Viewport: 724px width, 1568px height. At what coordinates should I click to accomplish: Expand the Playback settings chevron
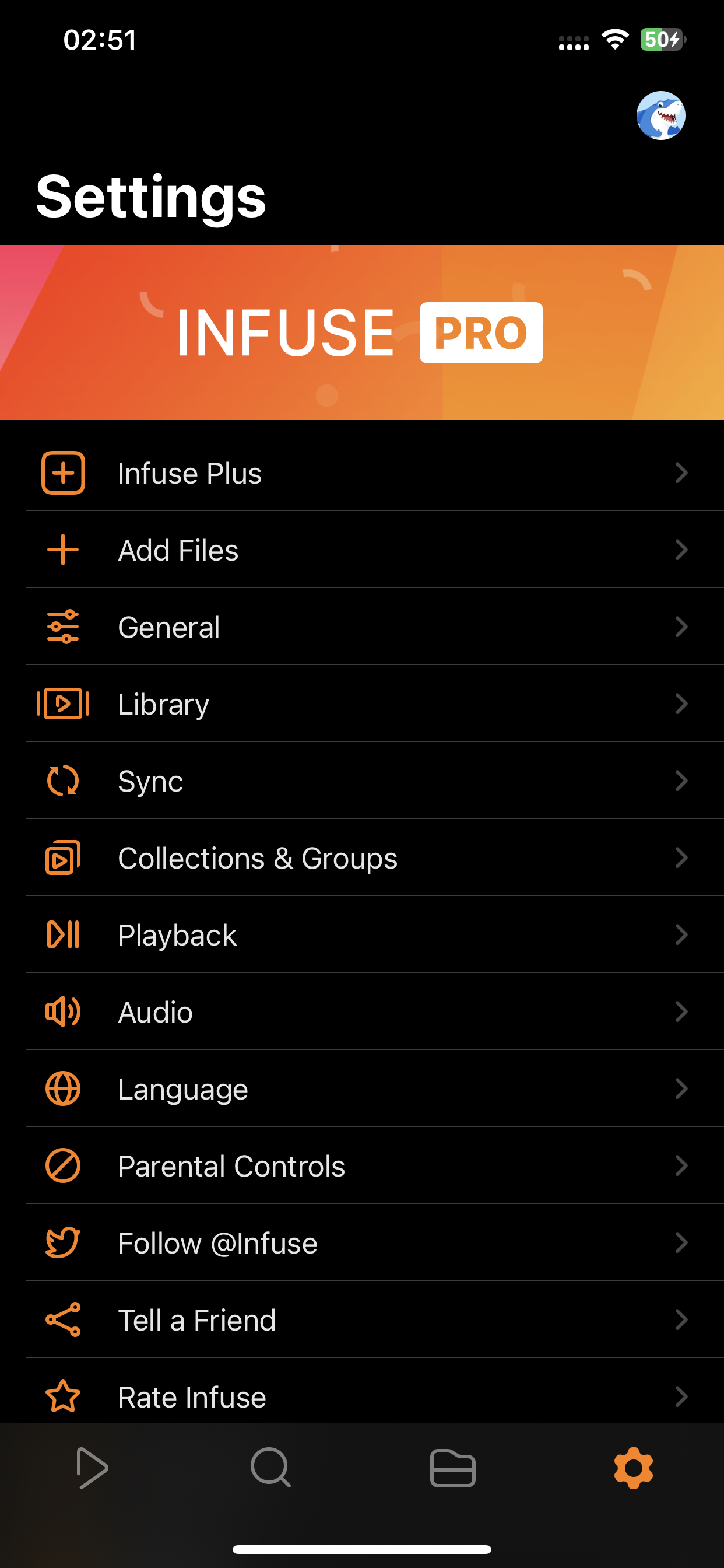[681, 936]
